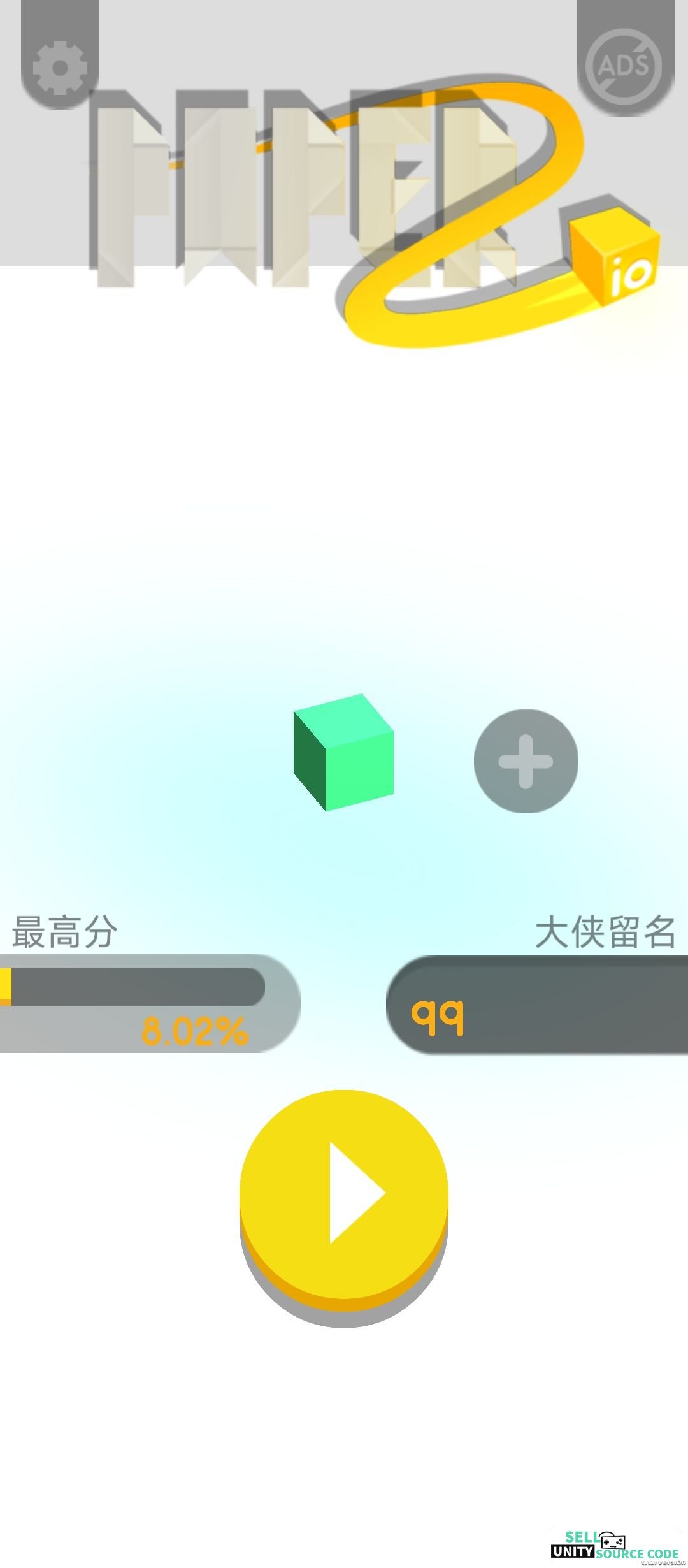The height and width of the screenshot is (1568, 688).
Task: Tap the remove ADS button
Action: coord(624,66)
